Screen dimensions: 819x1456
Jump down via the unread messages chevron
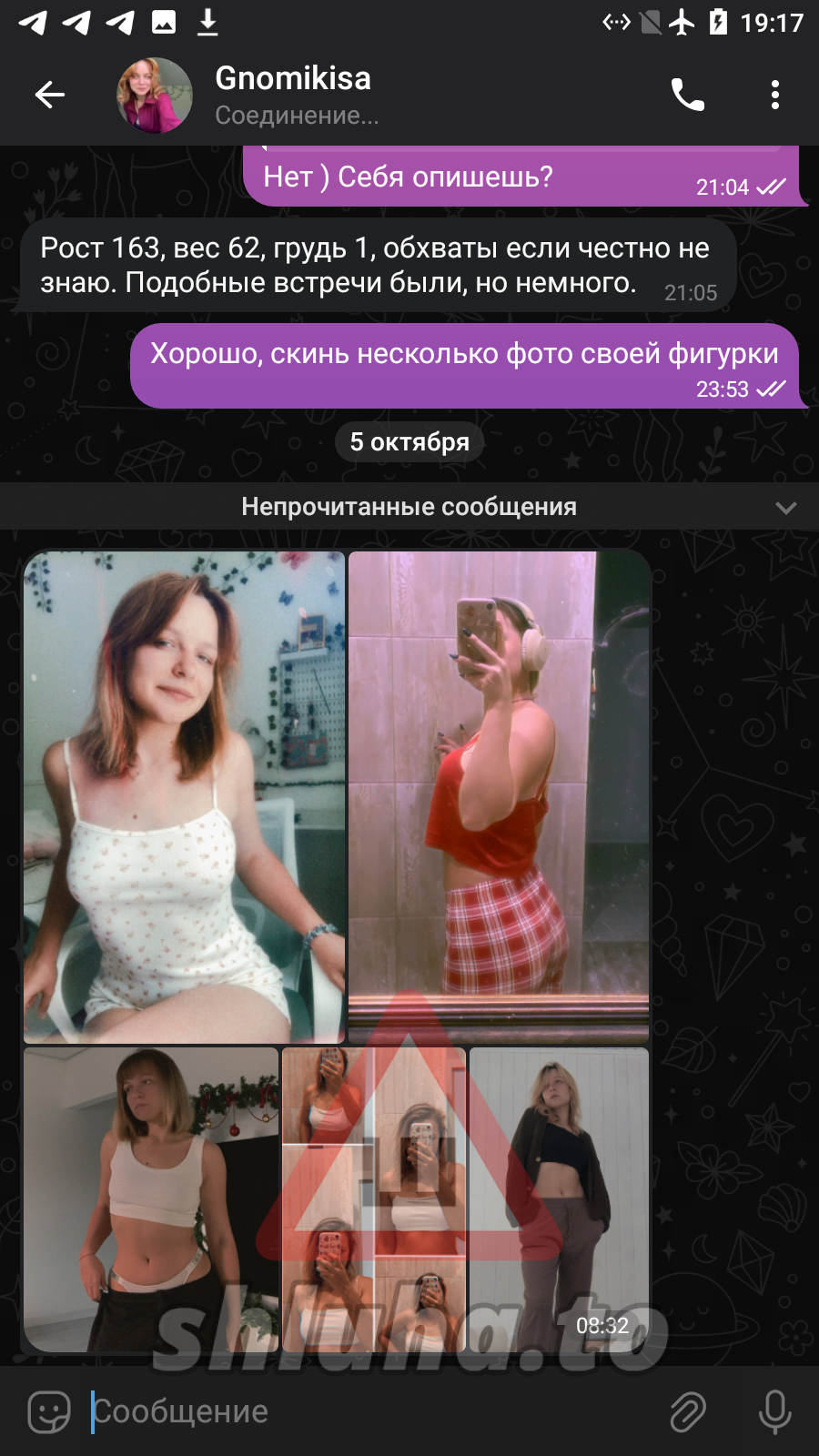tap(785, 507)
